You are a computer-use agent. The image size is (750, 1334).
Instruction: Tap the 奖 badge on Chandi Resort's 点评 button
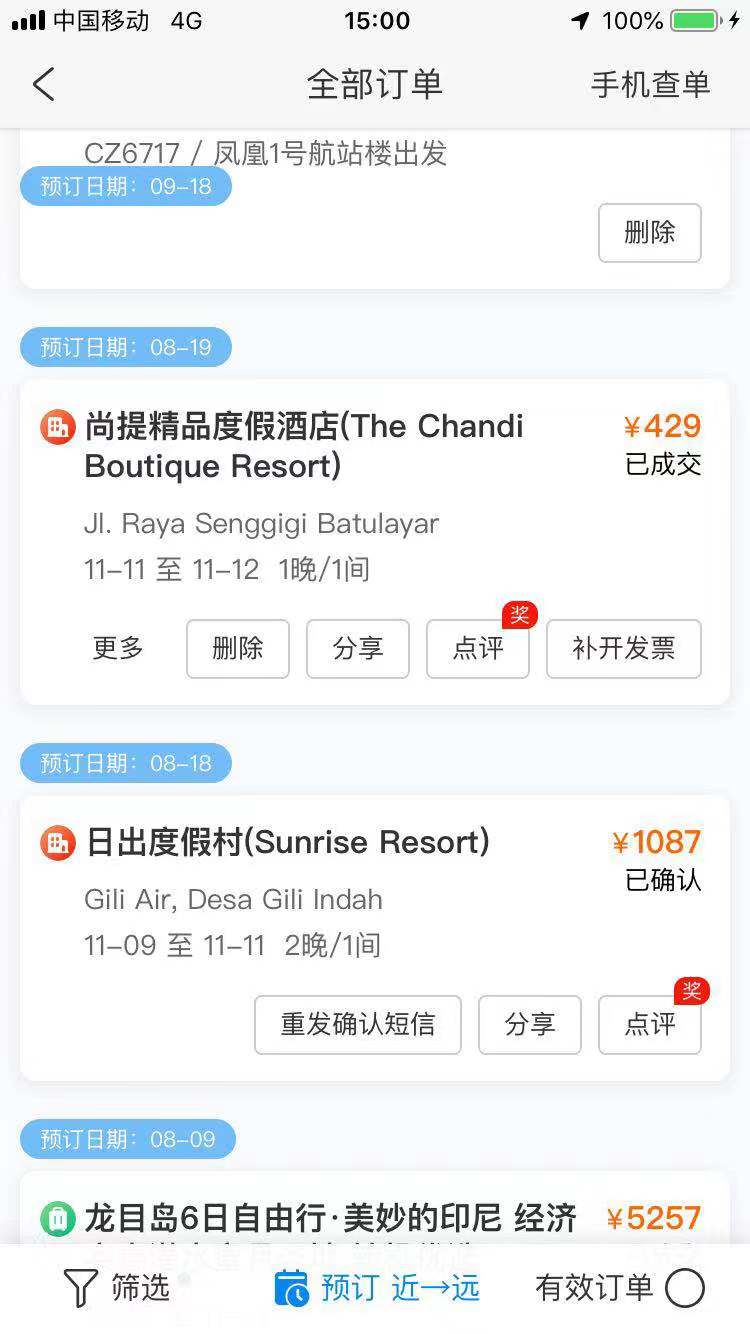click(519, 615)
